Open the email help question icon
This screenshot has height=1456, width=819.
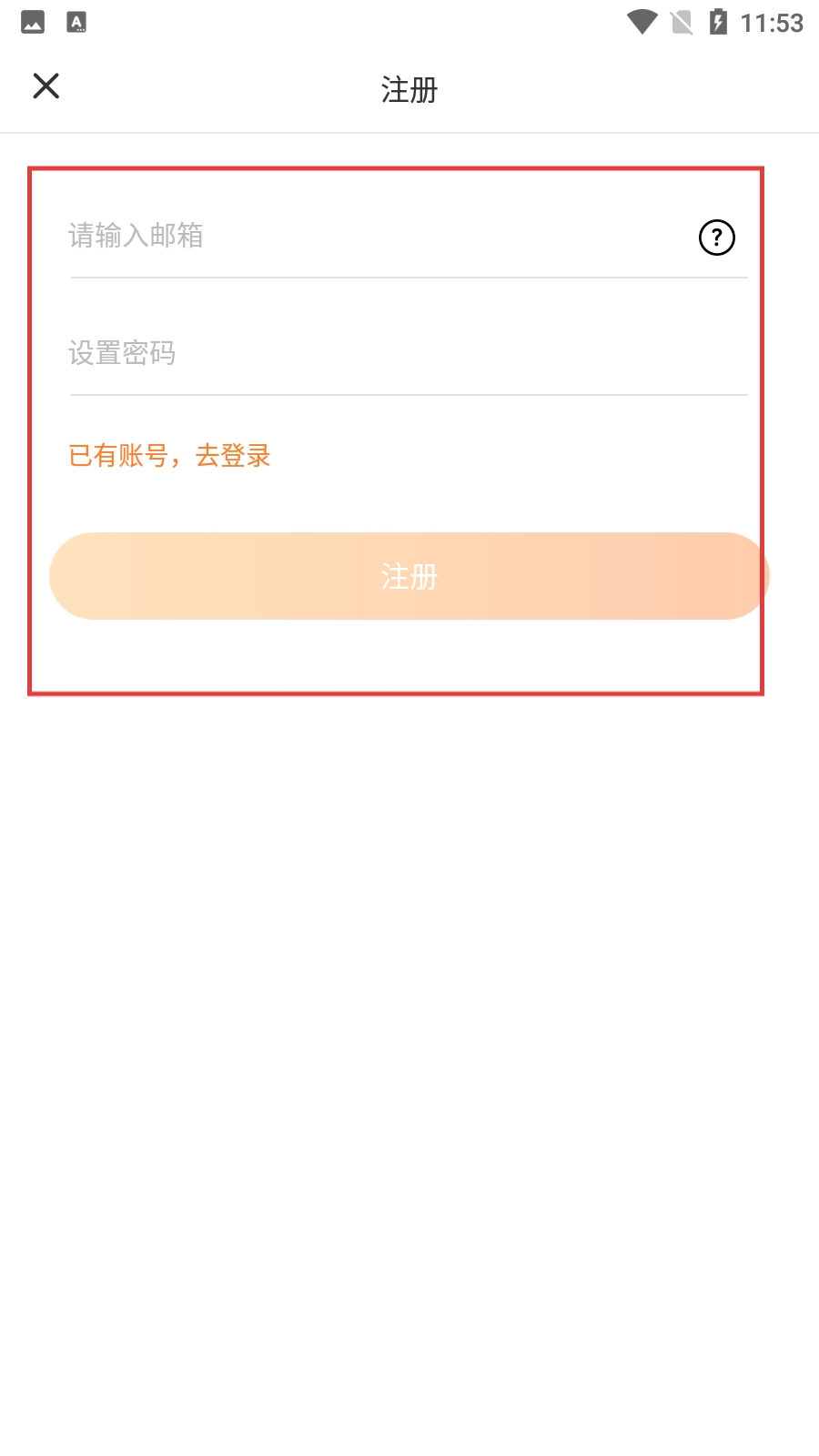click(716, 238)
